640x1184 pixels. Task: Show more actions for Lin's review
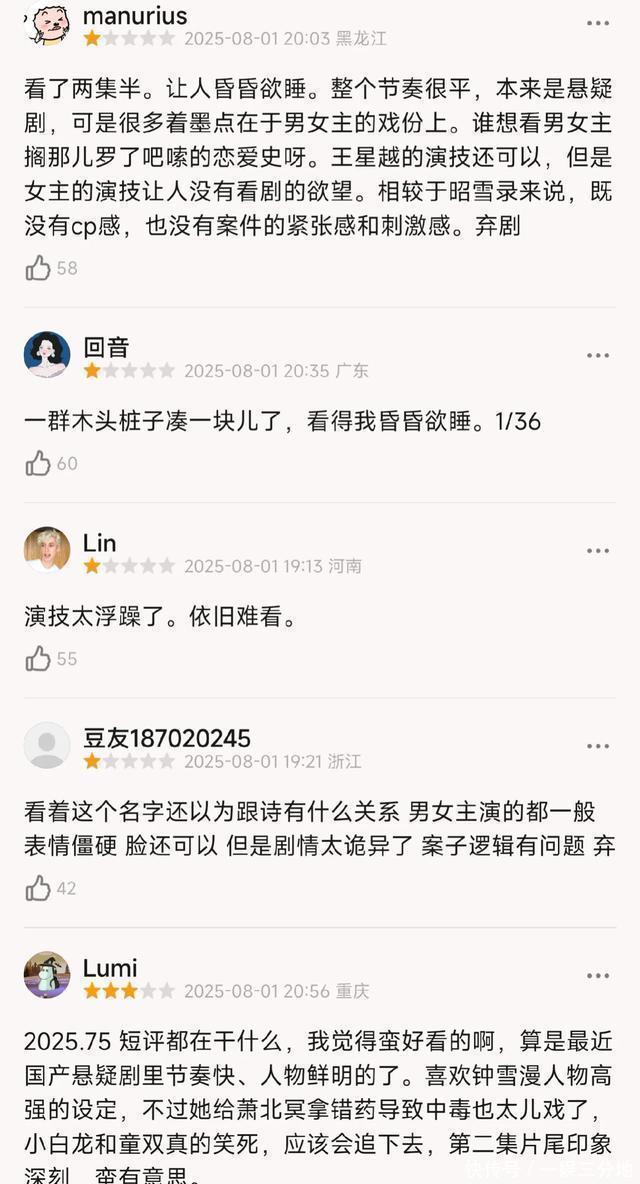(598, 551)
